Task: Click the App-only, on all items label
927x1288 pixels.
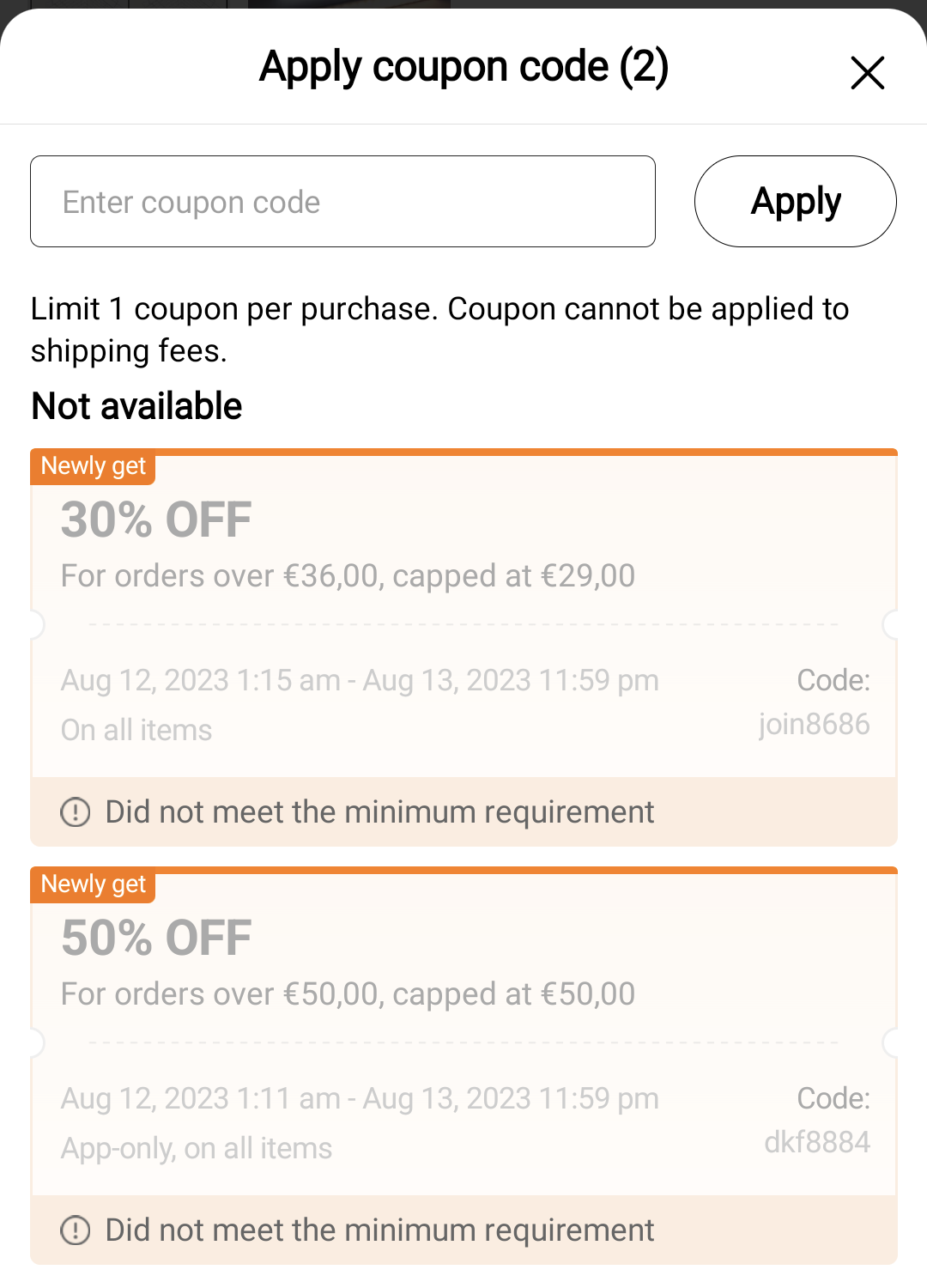Action: (197, 1148)
